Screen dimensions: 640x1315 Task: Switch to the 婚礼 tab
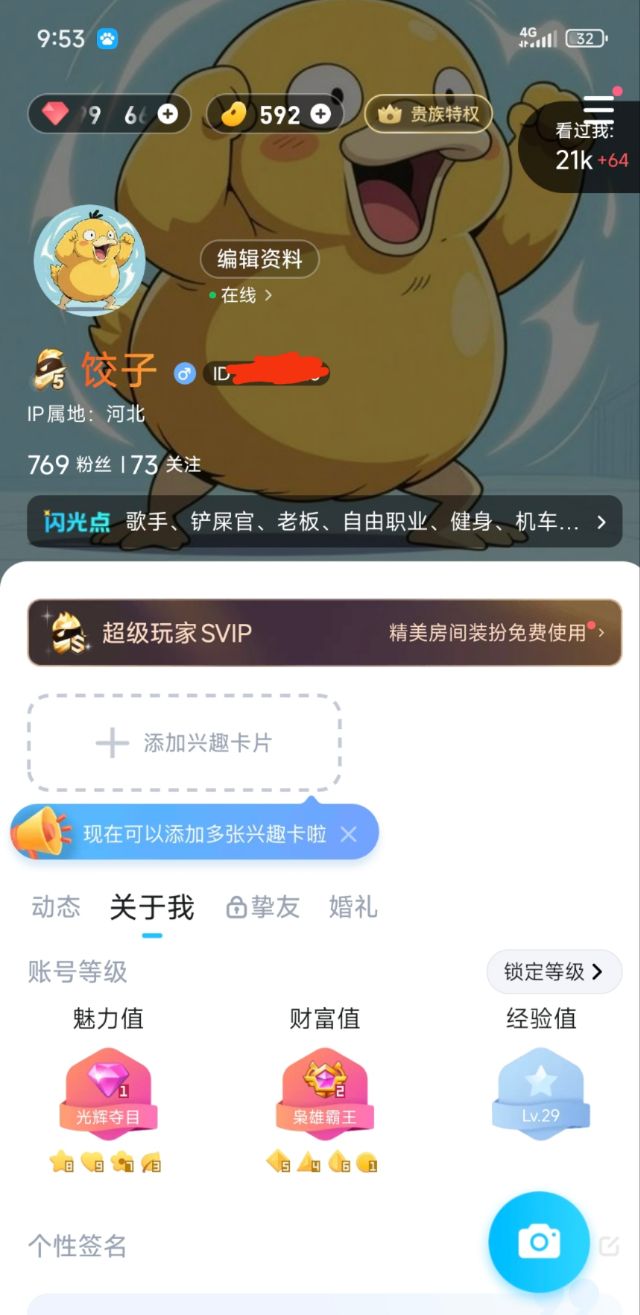(353, 908)
